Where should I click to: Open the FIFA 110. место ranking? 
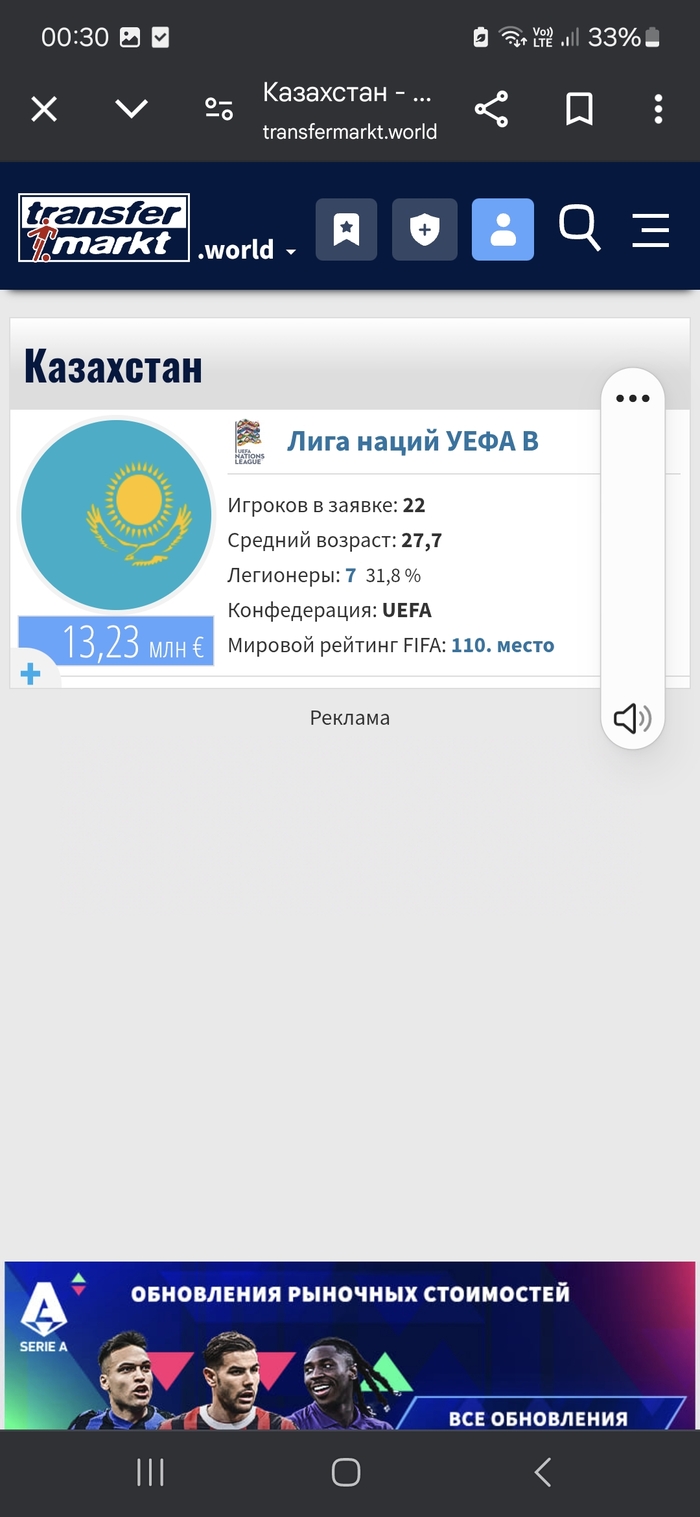click(502, 645)
